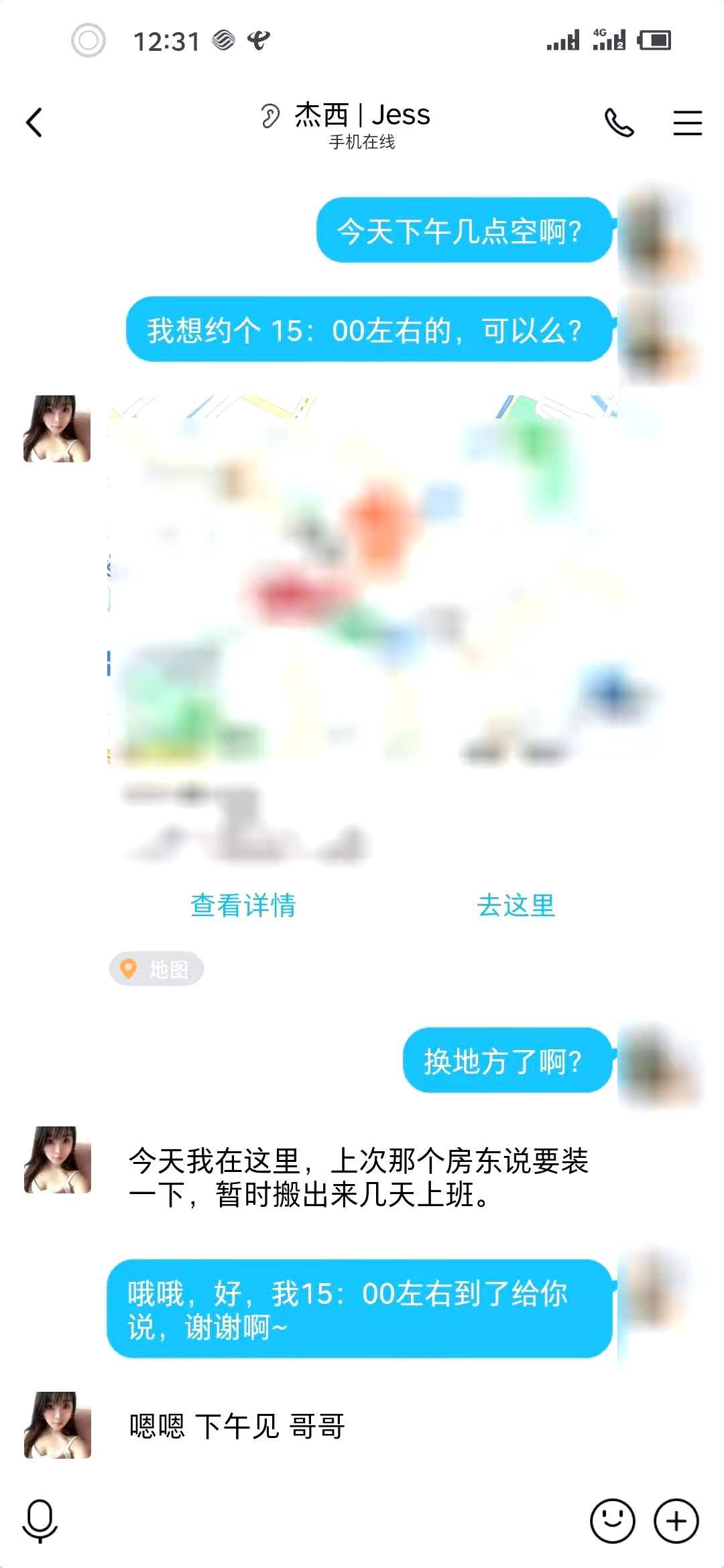
Task: Go back from the Jess chat
Action: pyautogui.click(x=35, y=123)
